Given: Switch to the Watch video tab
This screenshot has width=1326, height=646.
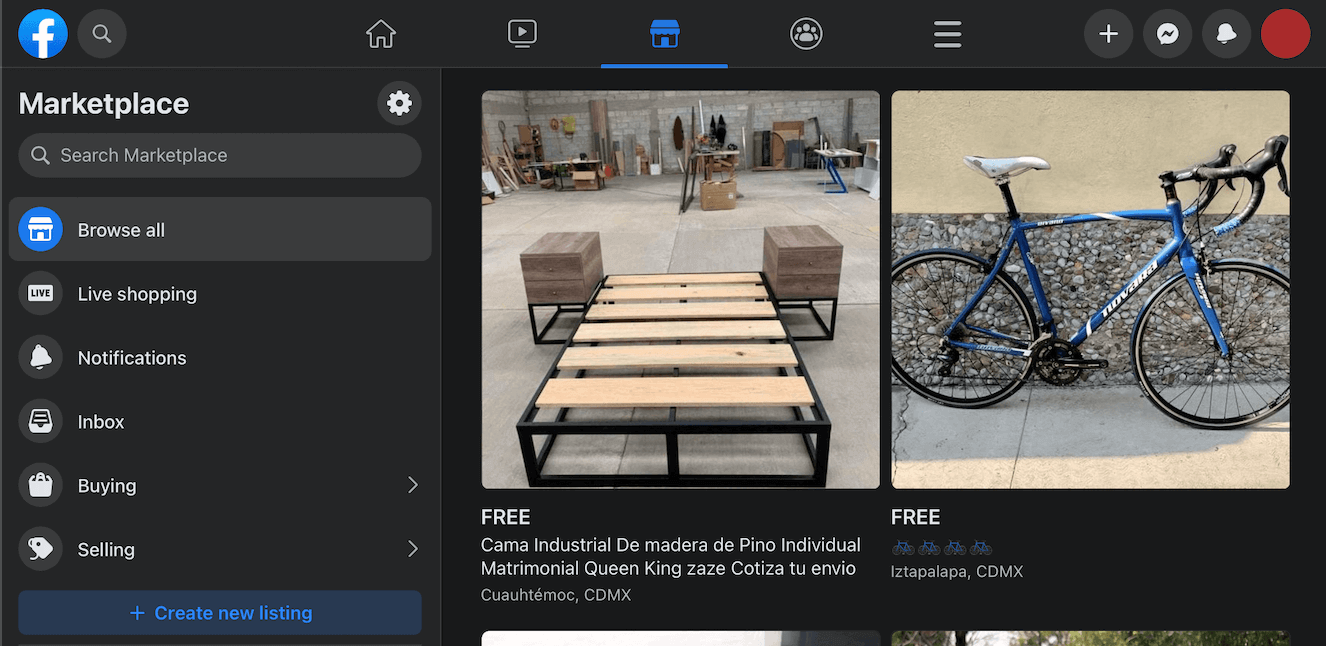Looking at the screenshot, I should (x=522, y=34).
